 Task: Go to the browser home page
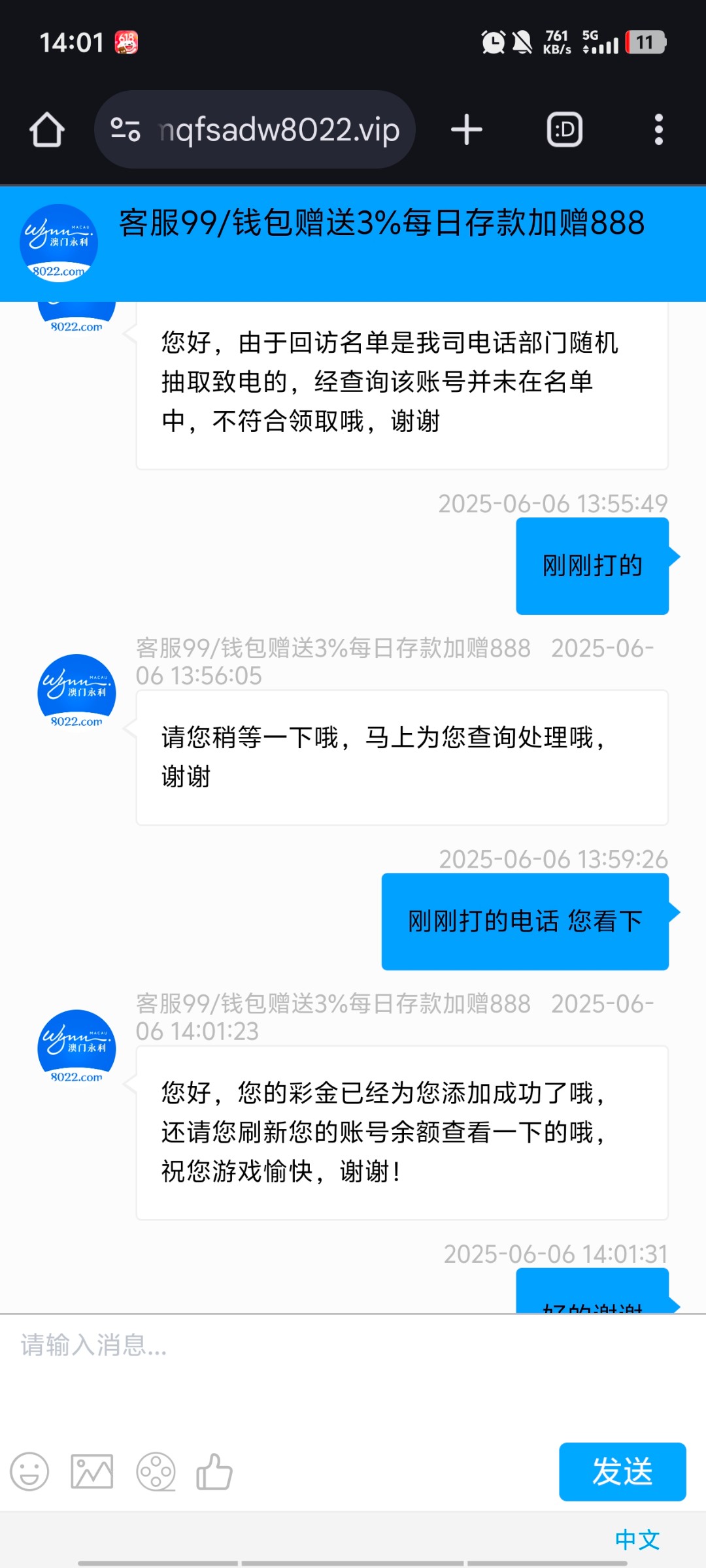click(x=47, y=129)
